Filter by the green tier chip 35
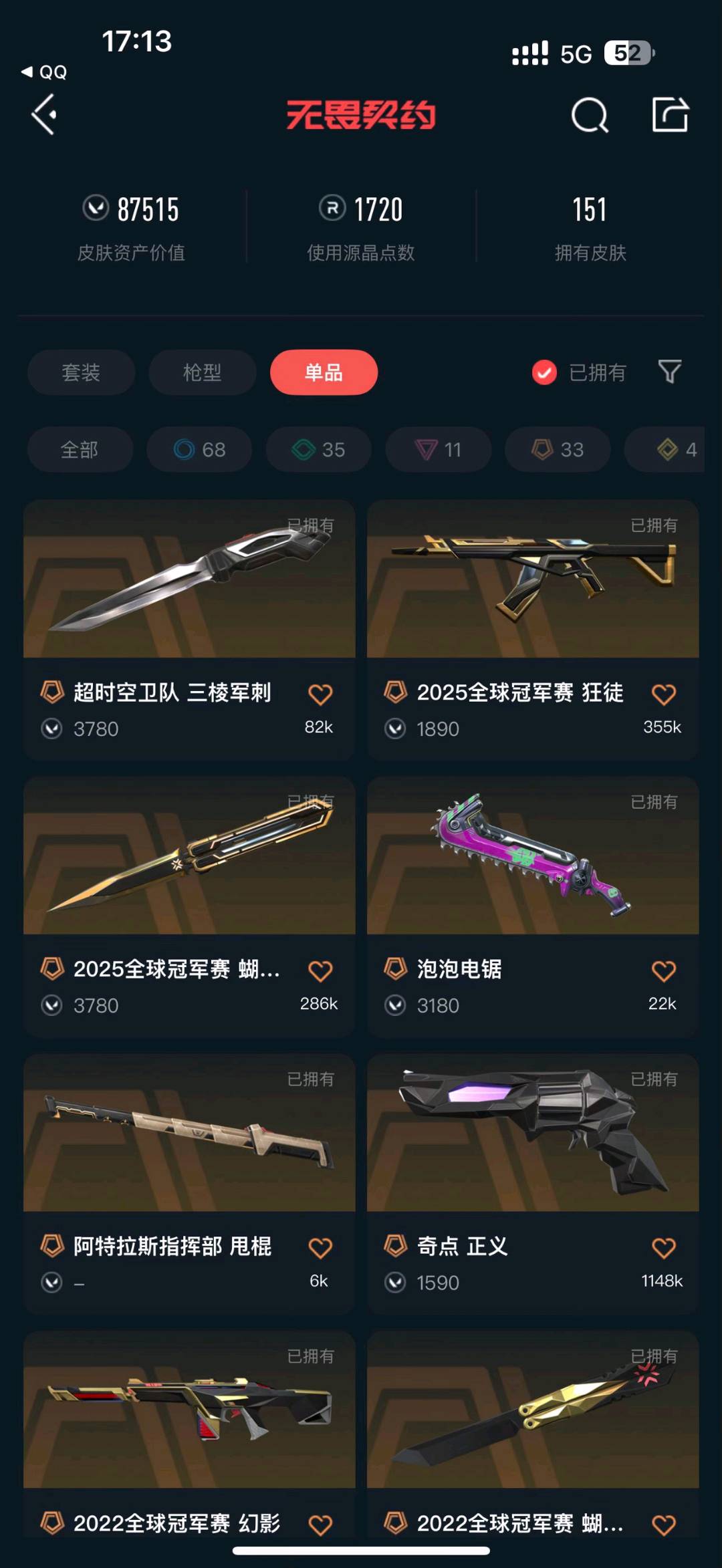This screenshot has height=1568, width=722. [x=318, y=450]
